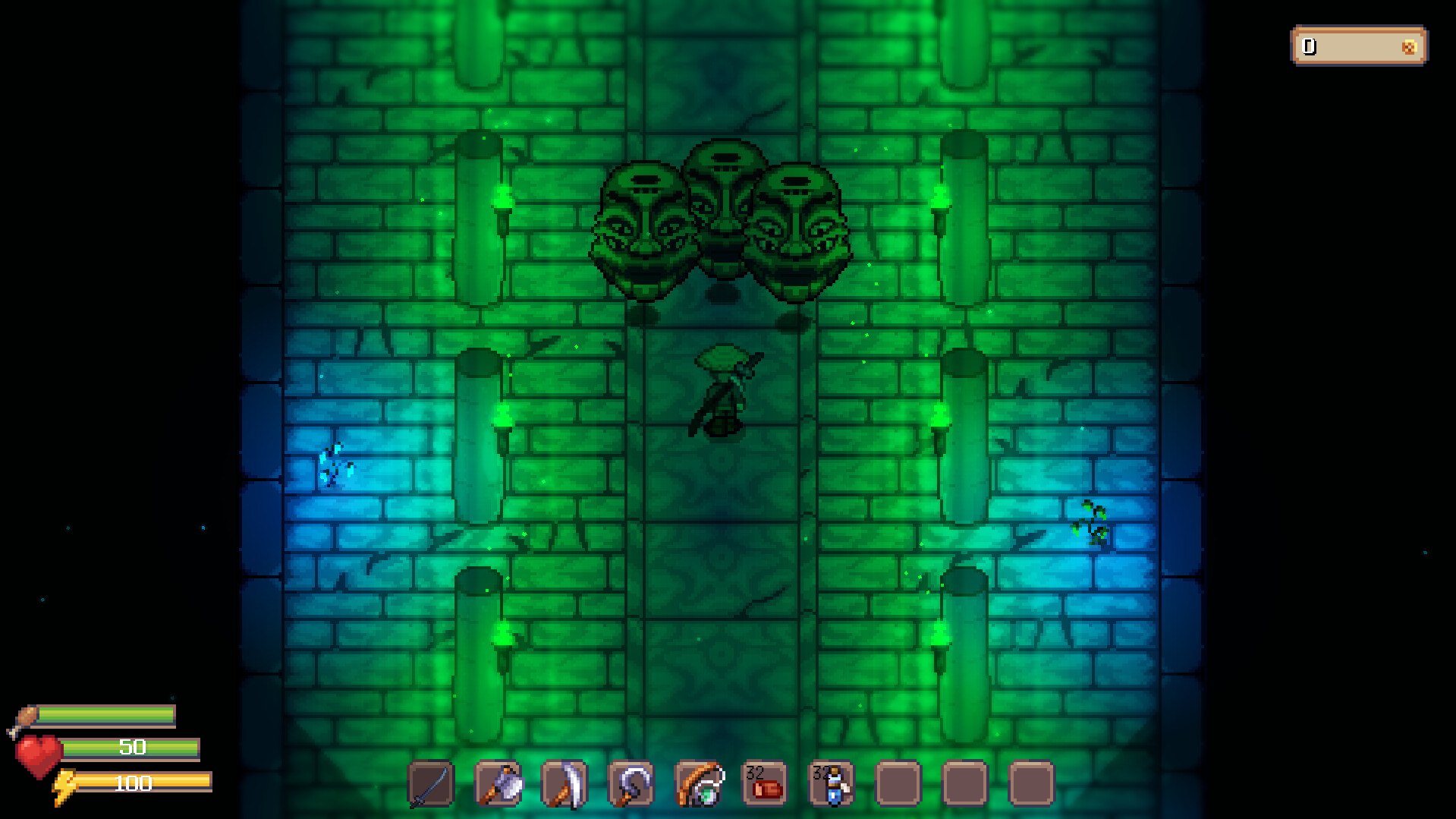Equip the bow from the hotbar
Screen dimensions: 1456x819
pyautogui.click(x=698, y=783)
